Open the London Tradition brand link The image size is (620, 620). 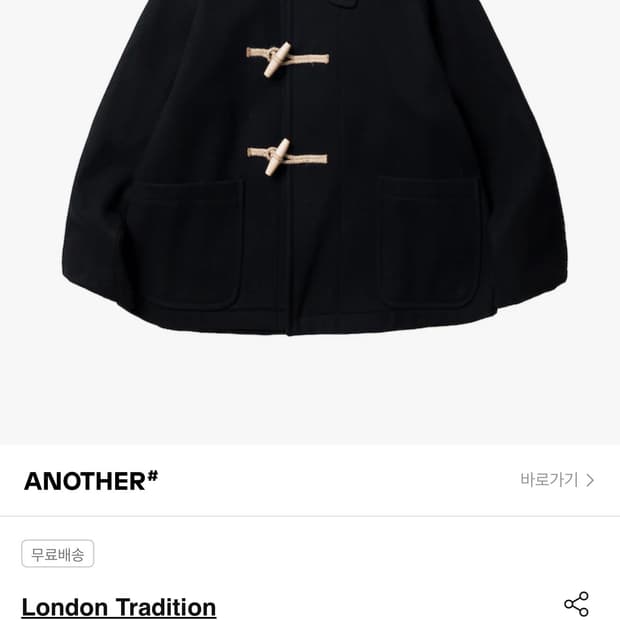click(x=119, y=607)
